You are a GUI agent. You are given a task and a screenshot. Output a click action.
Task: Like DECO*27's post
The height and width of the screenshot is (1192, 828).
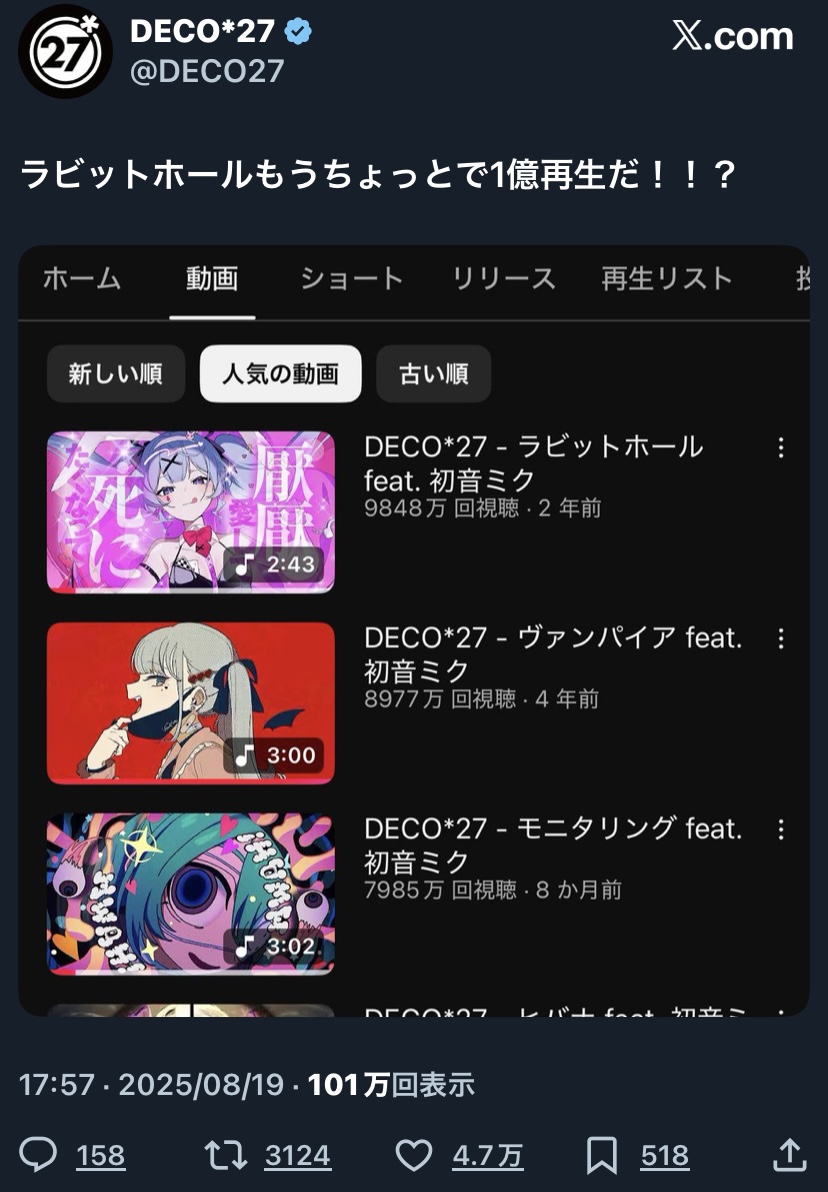click(x=413, y=1156)
